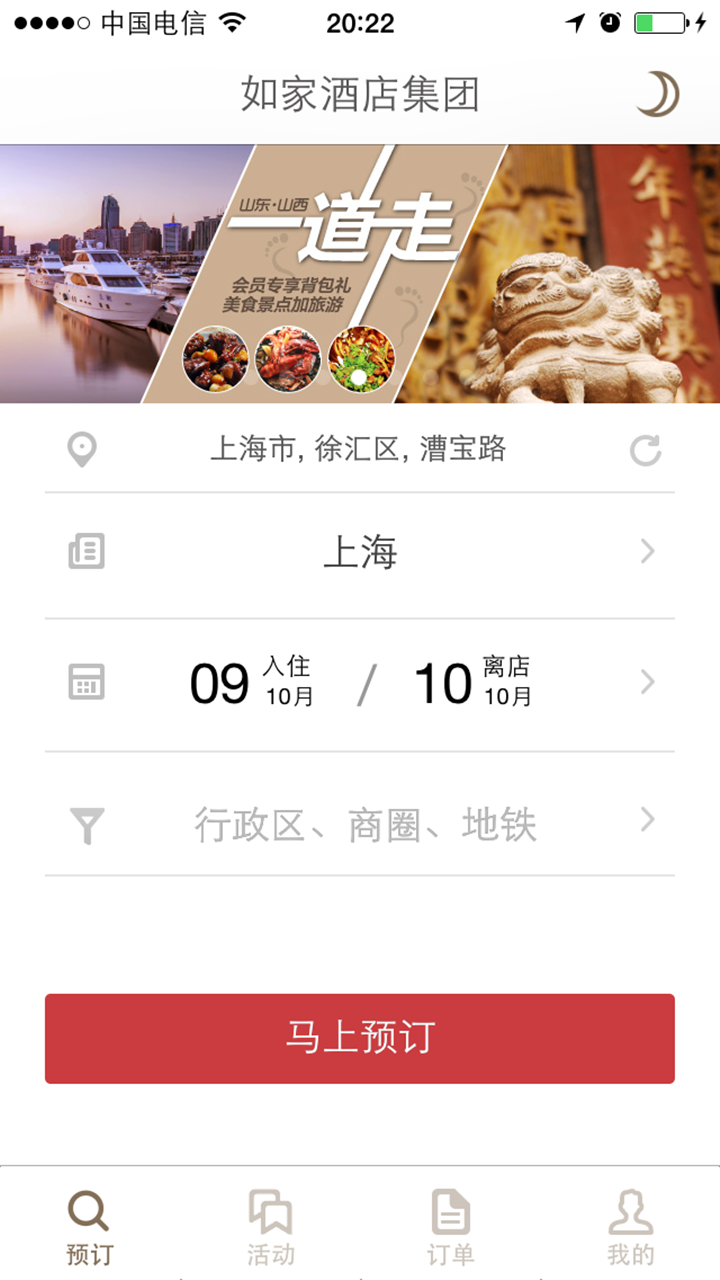Screen dimensions: 720x1280
Task: Refresh the current location
Action: [648, 449]
